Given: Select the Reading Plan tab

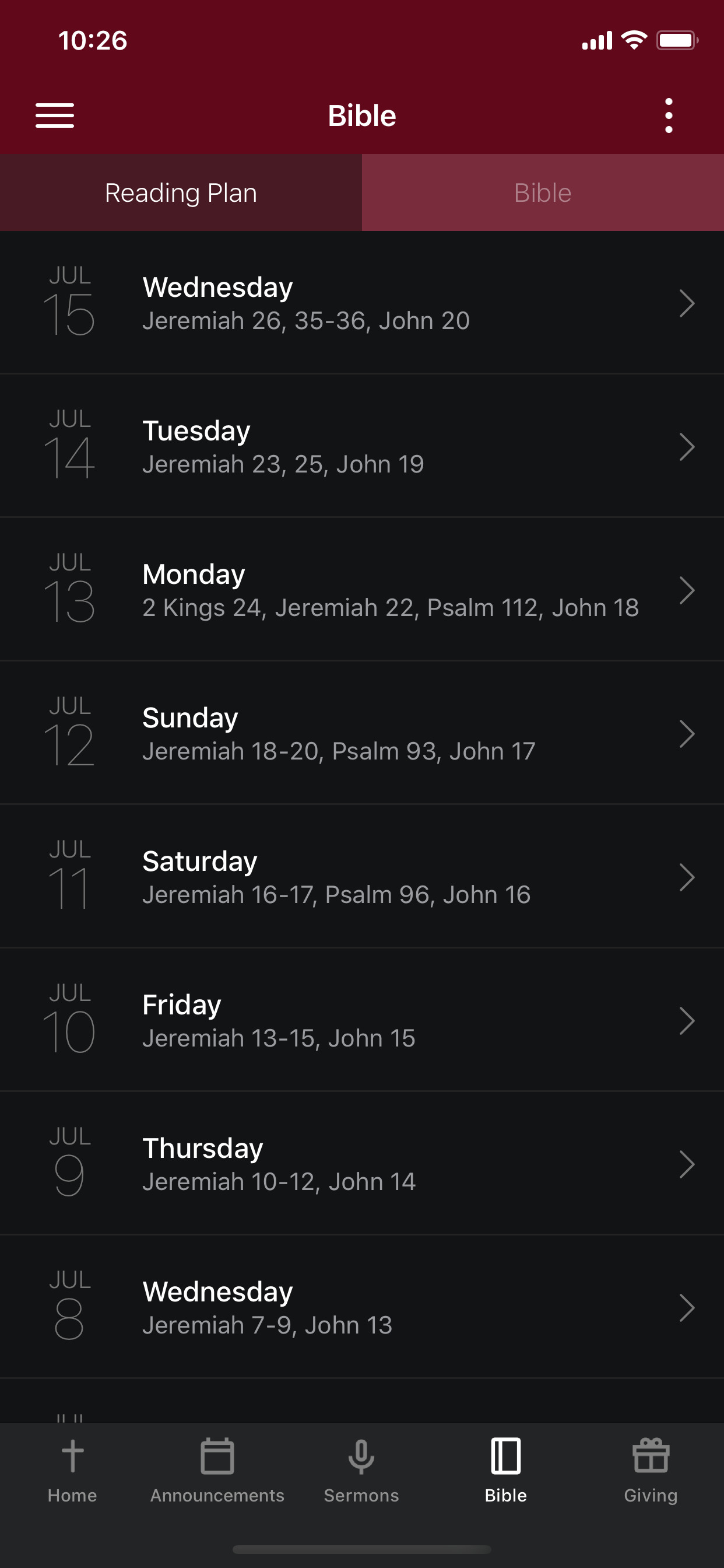Looking at the screenshot, I should coord(181,192).
